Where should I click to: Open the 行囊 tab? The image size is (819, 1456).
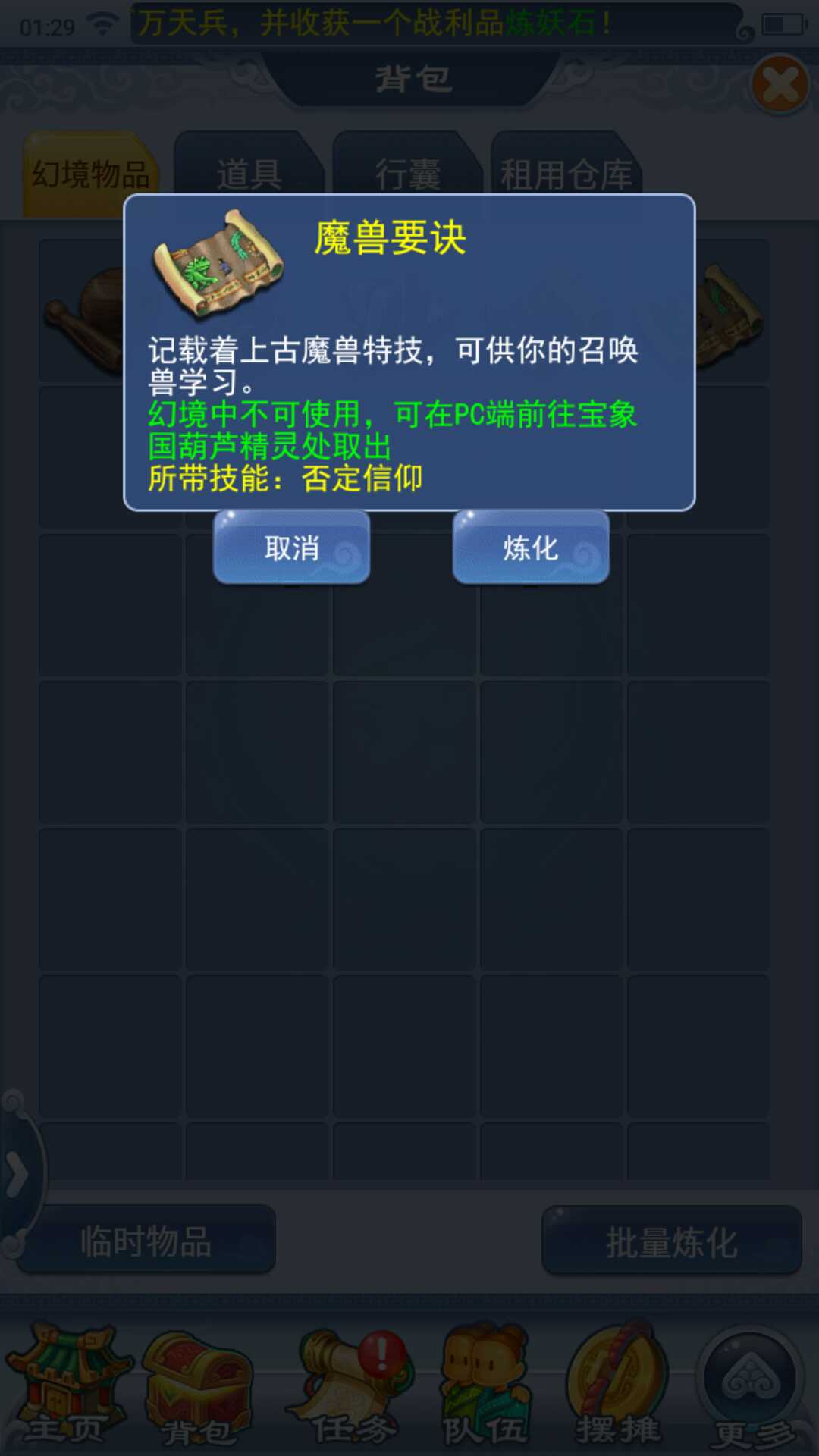click(408, 174)
